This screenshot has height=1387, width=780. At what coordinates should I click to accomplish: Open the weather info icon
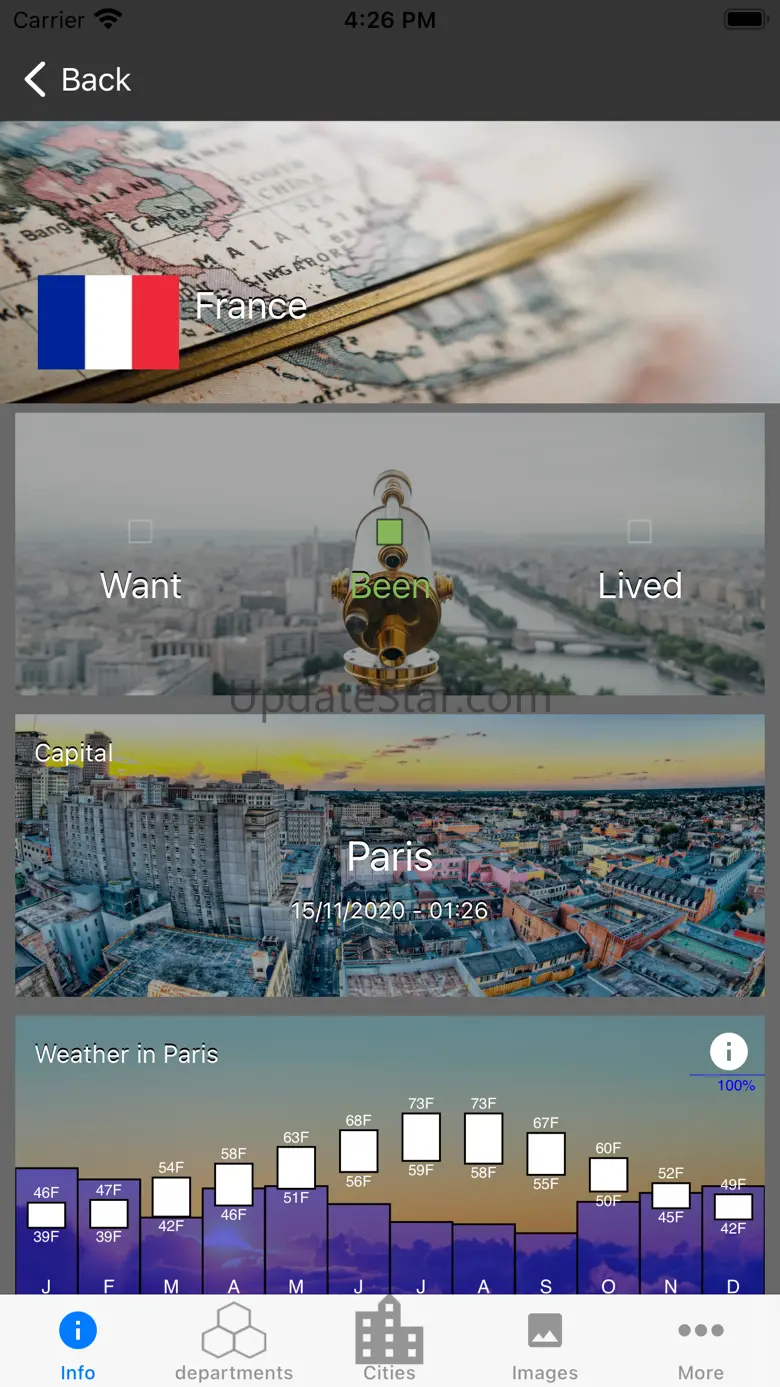(x=729, y=1051)
